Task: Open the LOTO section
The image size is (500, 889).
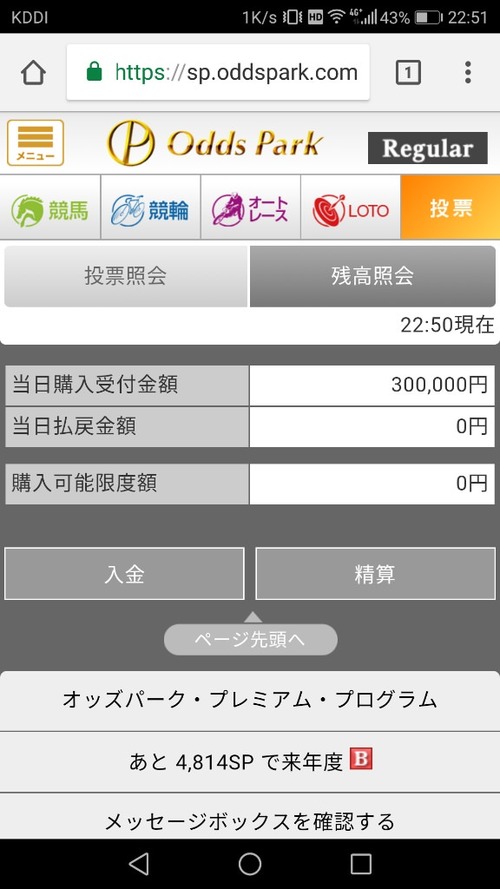Action: (350, 208)
